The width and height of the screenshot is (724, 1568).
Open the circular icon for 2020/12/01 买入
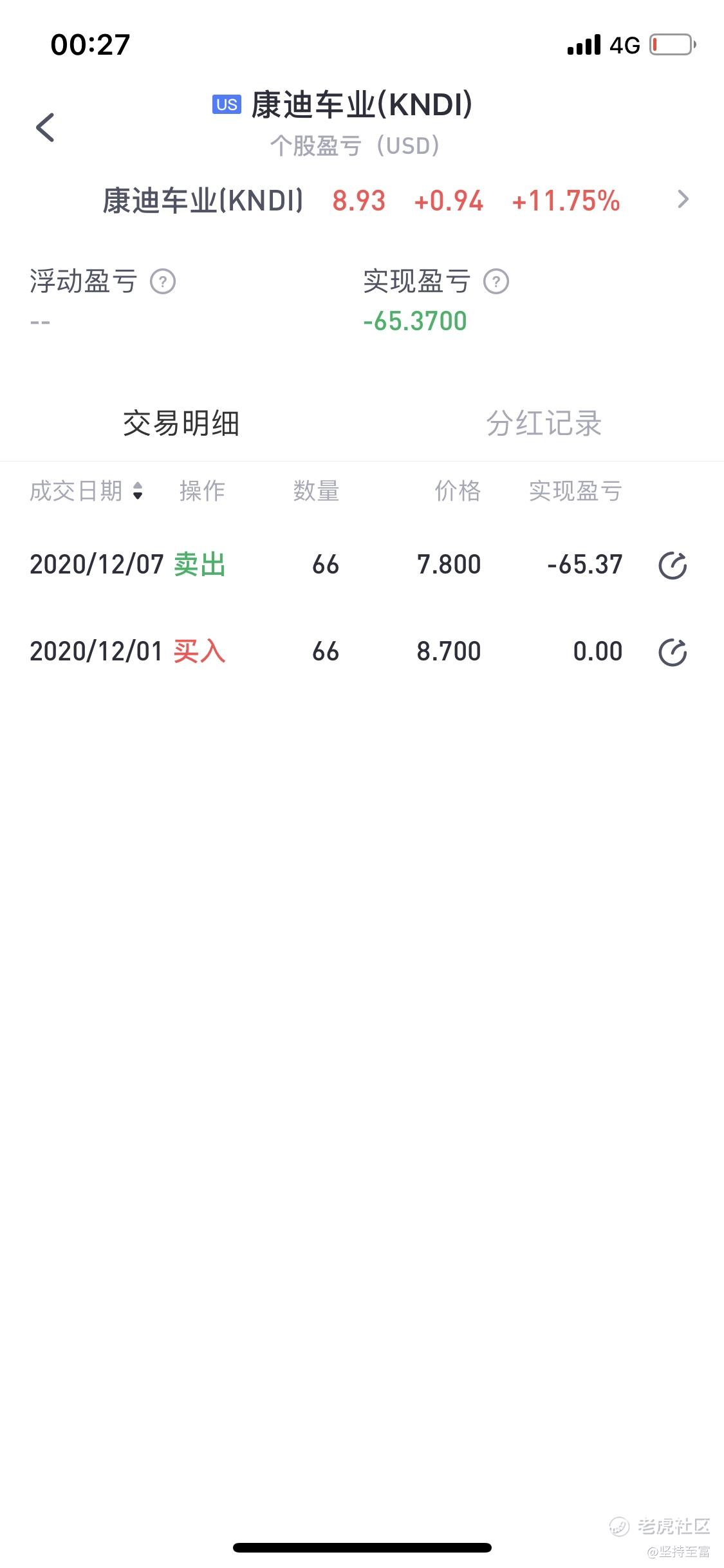(x=673, y=652)
